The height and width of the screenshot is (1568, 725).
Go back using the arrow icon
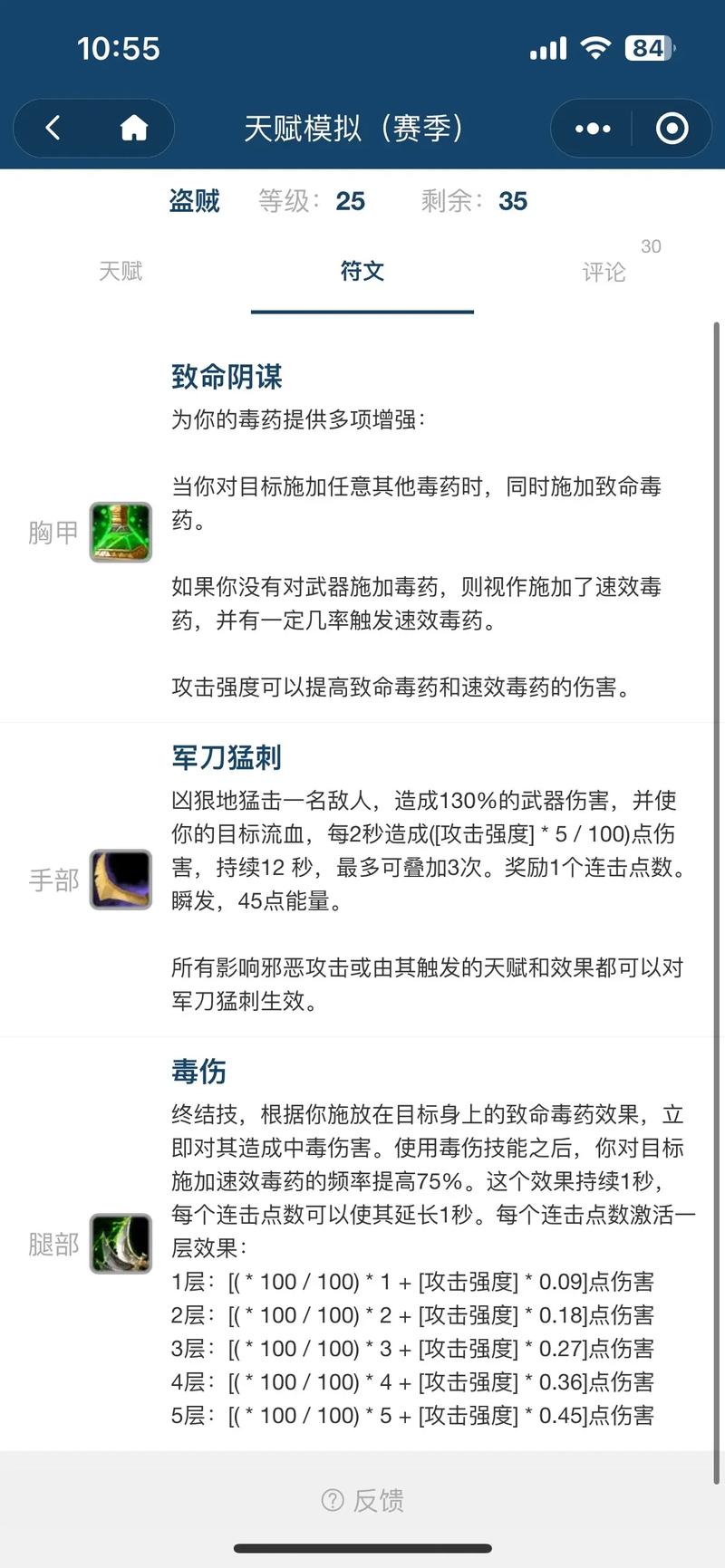53,129
